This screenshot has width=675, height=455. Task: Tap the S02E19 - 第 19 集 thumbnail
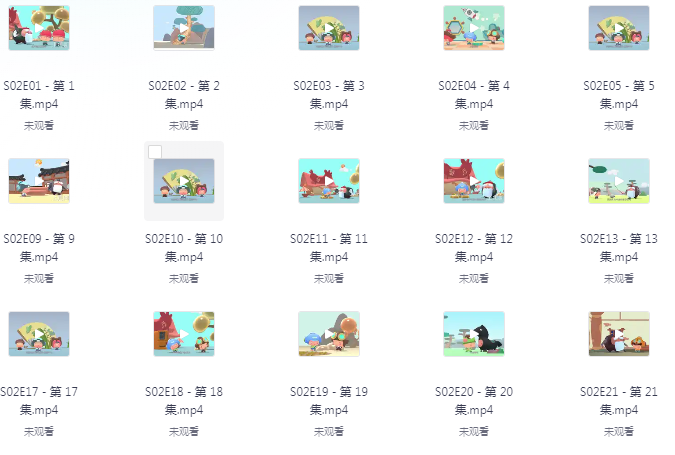click(329, 334)
